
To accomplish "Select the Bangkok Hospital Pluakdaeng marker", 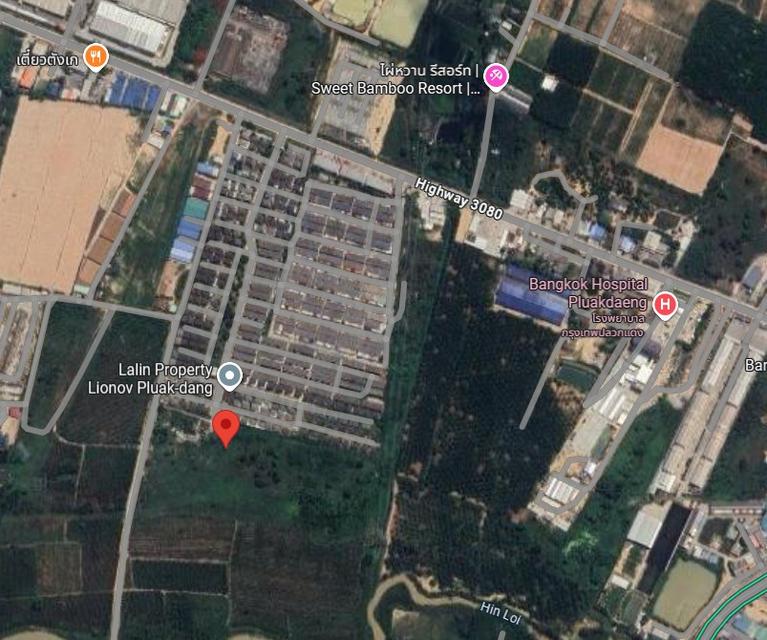I will [x=665, y=303].
